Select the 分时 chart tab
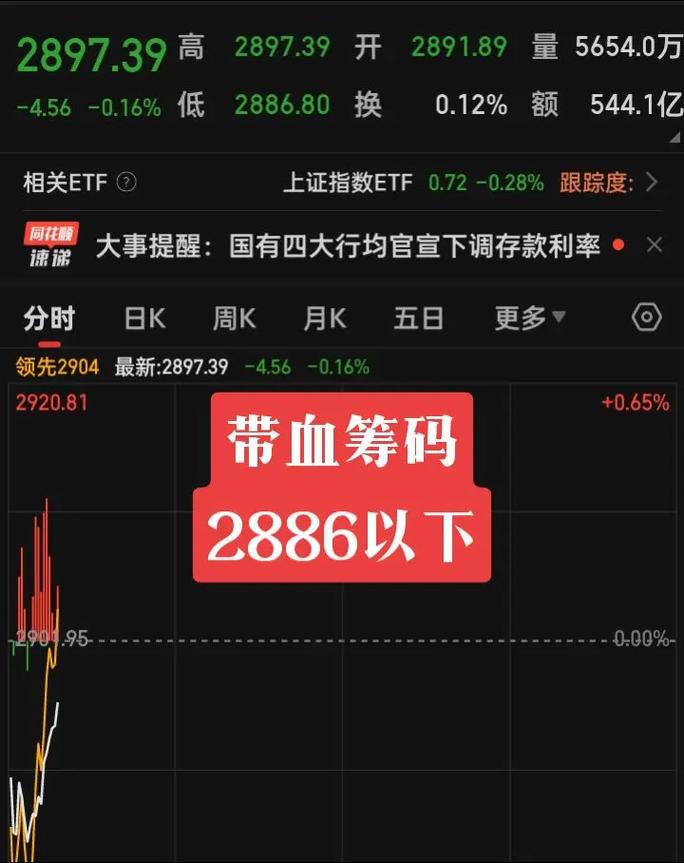This screenshot has width=684, height=863. point(49,318)
